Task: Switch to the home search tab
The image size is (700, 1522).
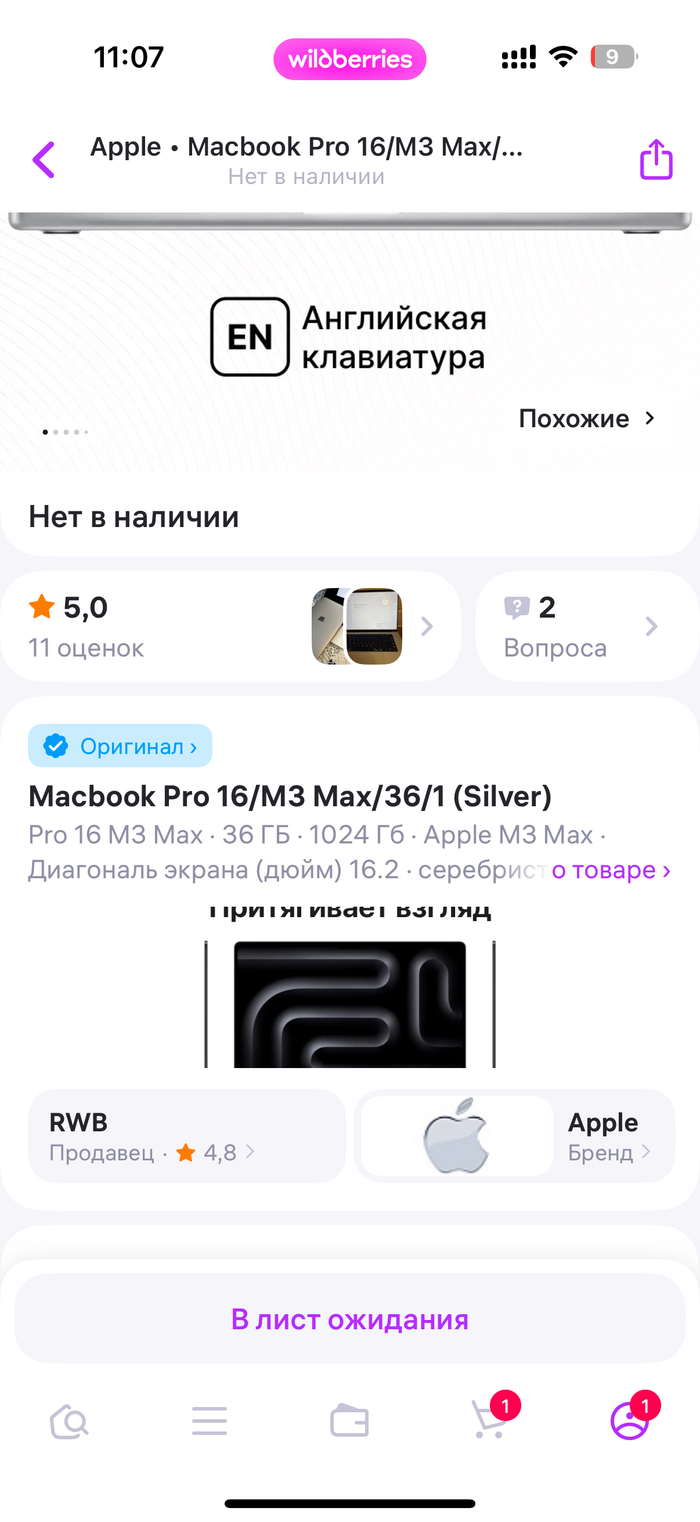Action: point(70,1421)
